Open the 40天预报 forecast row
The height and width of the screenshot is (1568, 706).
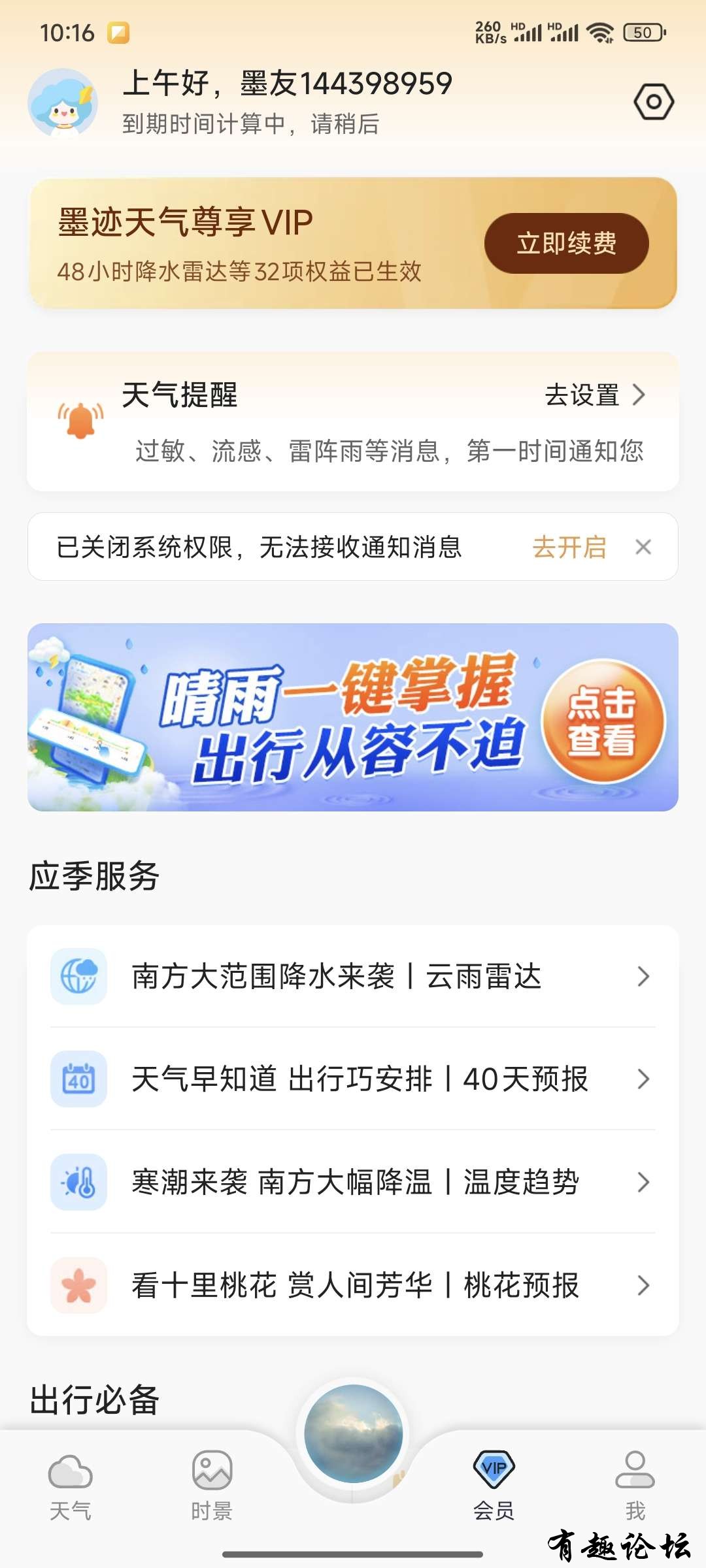pos(353,1079)
